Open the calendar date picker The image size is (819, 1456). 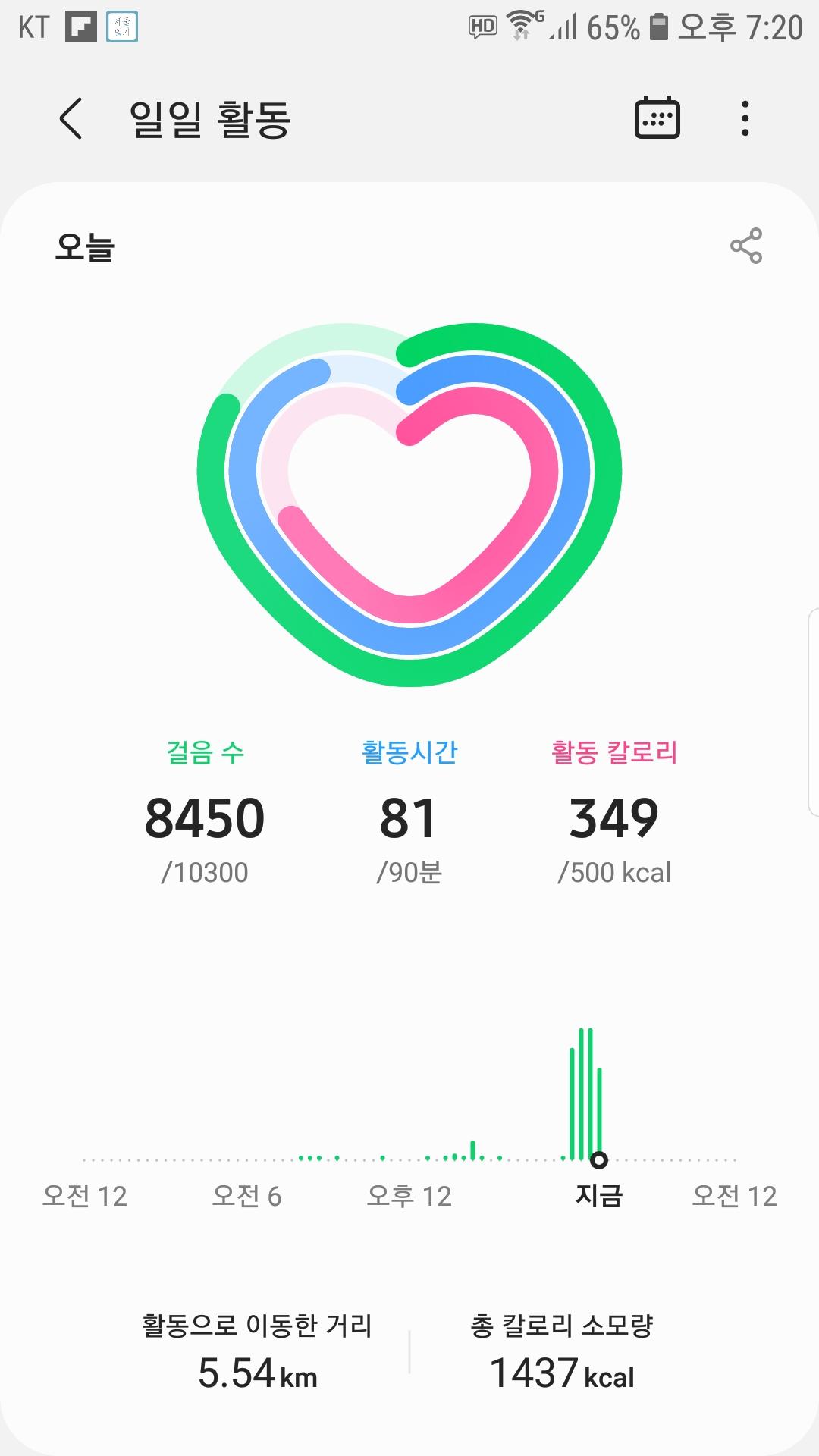point(657,118)
